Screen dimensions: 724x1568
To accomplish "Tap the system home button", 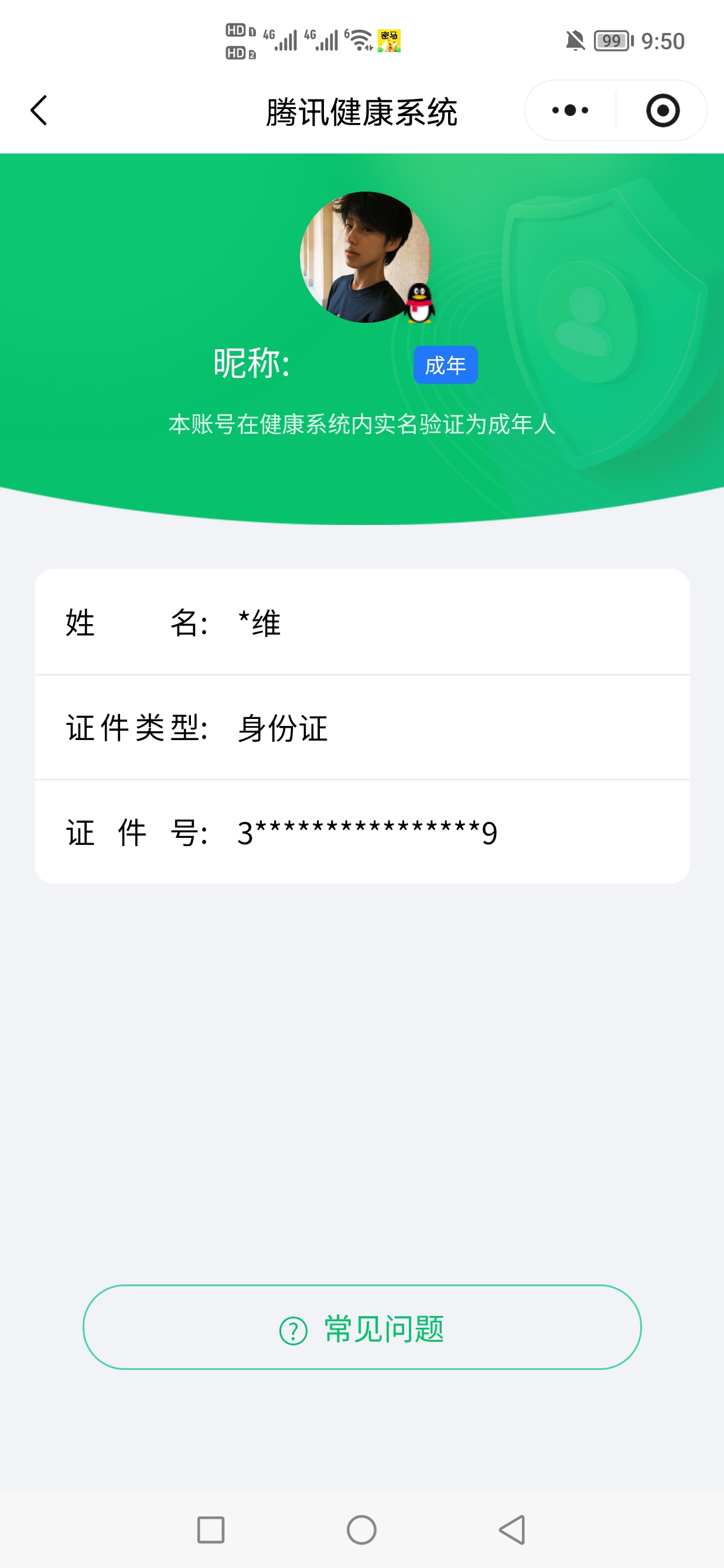I will pyautogui.click(x=361, y=1530).
